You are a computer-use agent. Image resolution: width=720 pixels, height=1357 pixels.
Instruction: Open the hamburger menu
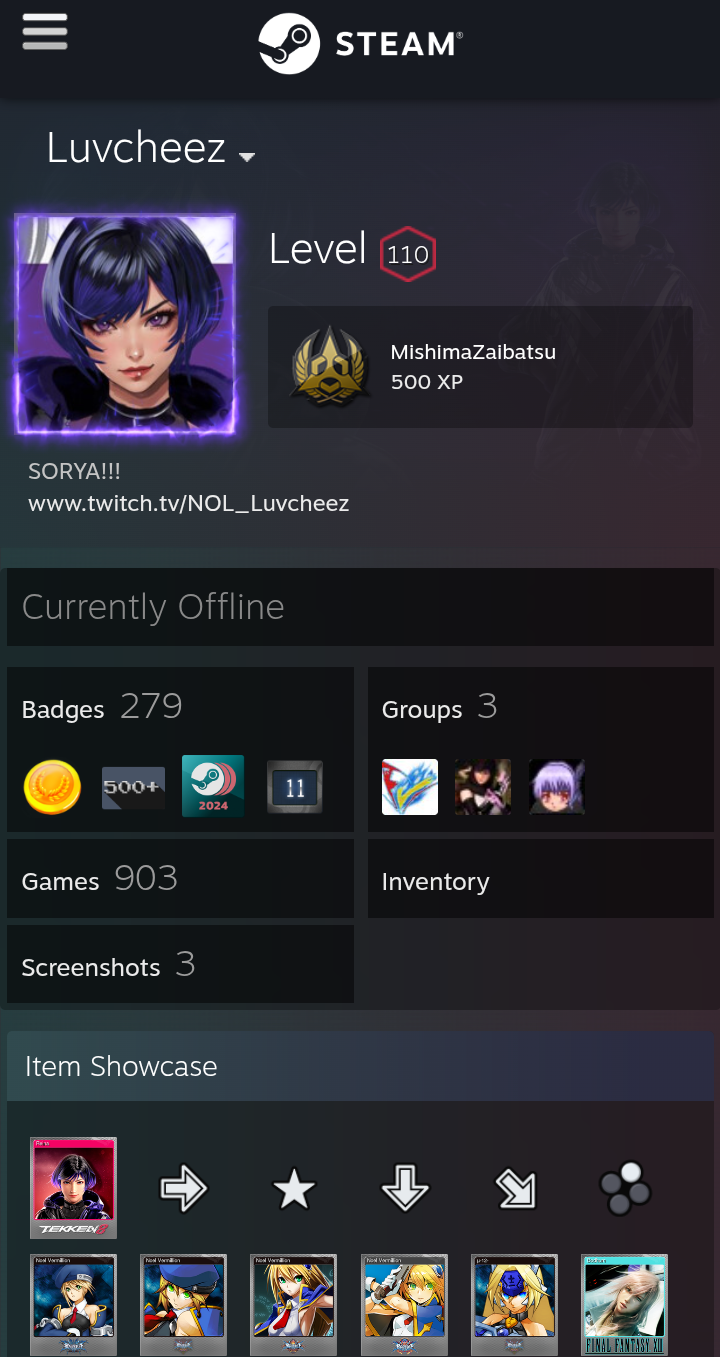pyautogui.click(x=45, y=32)
